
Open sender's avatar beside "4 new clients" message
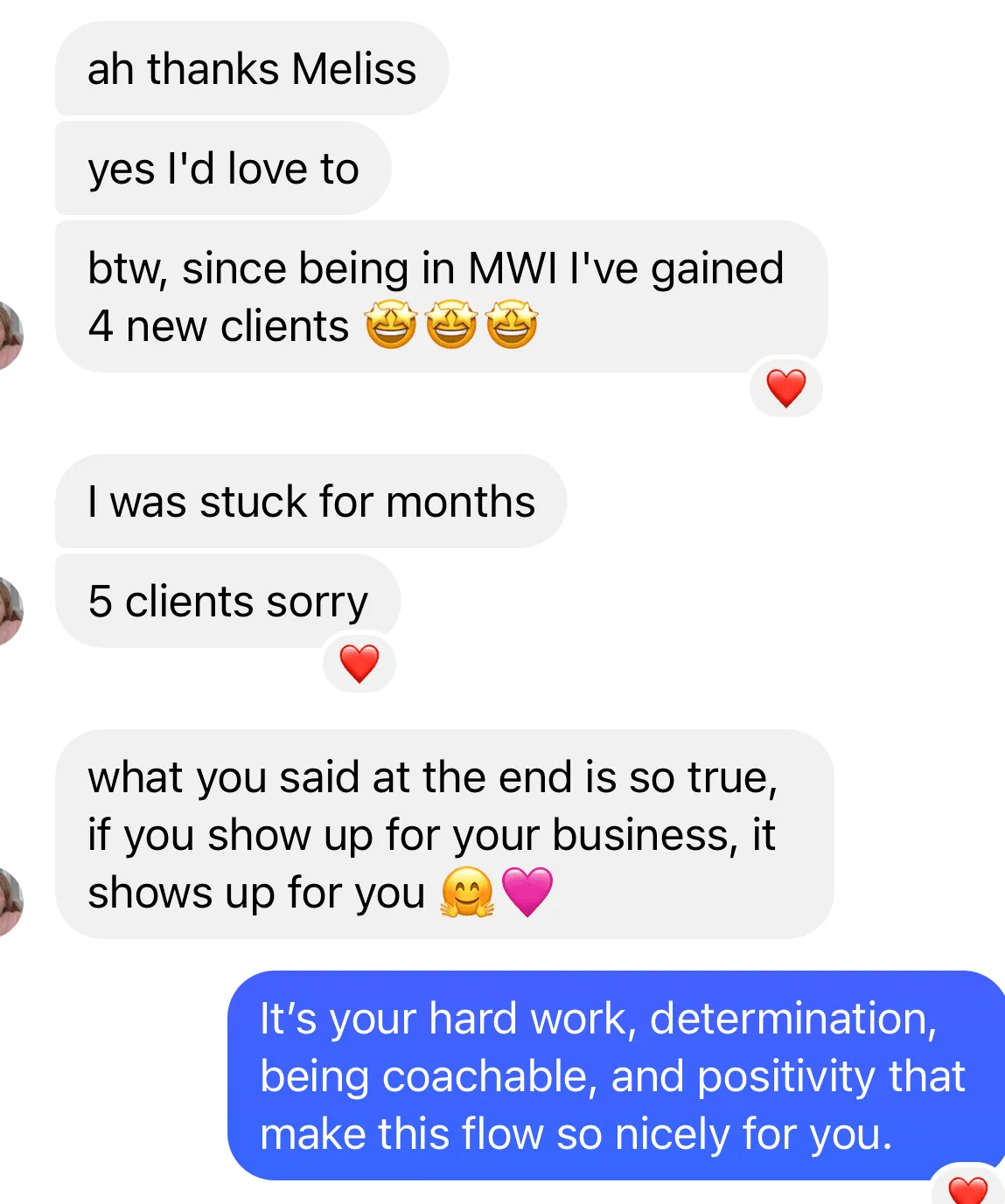click(10, 336)
